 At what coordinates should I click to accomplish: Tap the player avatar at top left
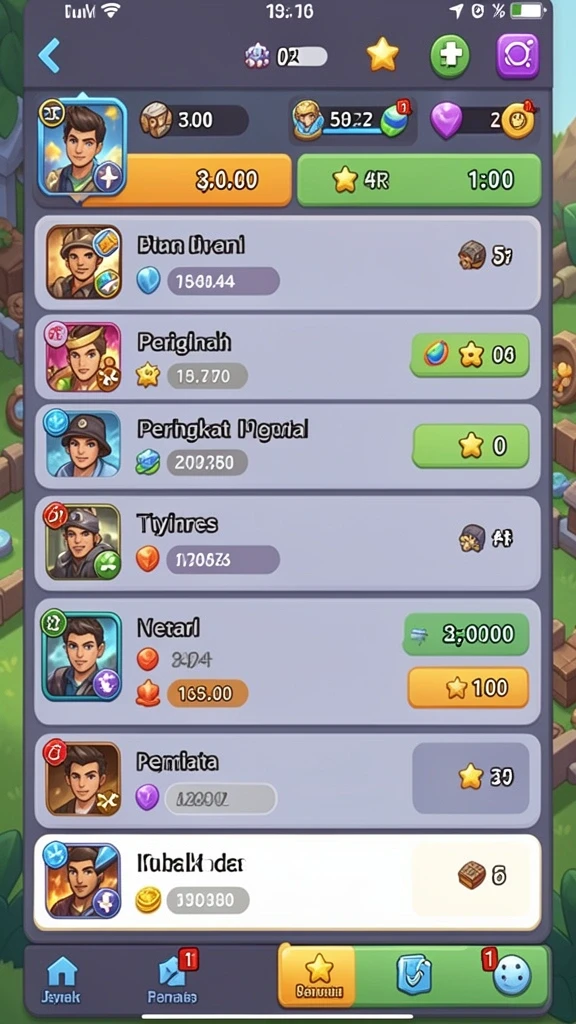(x=82, y=146)
